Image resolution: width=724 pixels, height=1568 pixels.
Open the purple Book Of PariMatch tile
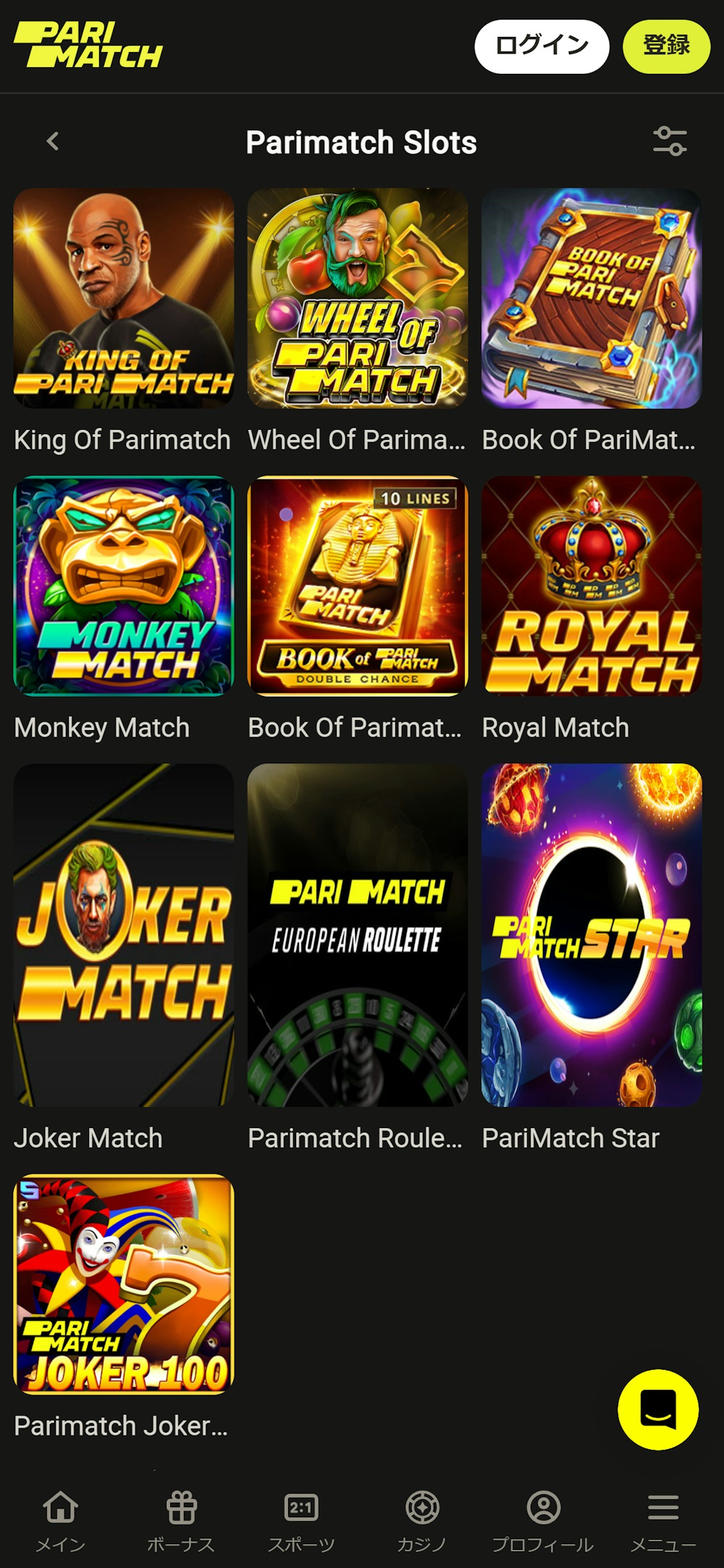(x=592, y=299)
